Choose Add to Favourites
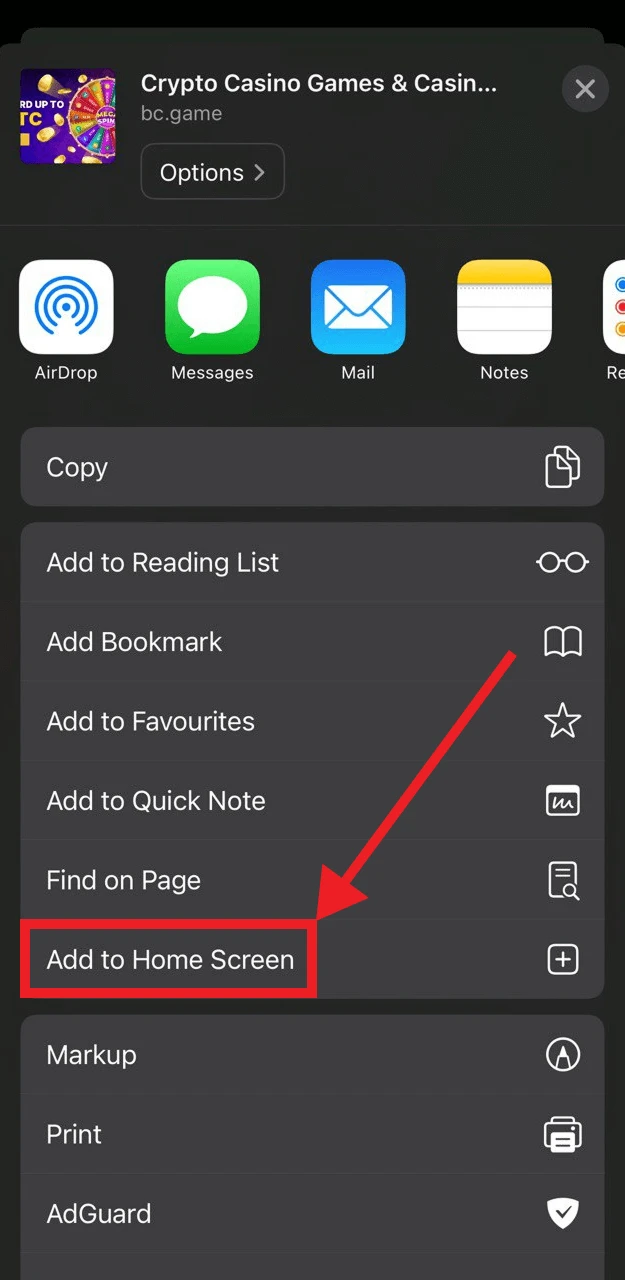The width and height of the screenshot is (625, 1280). (x=312, y=721)
